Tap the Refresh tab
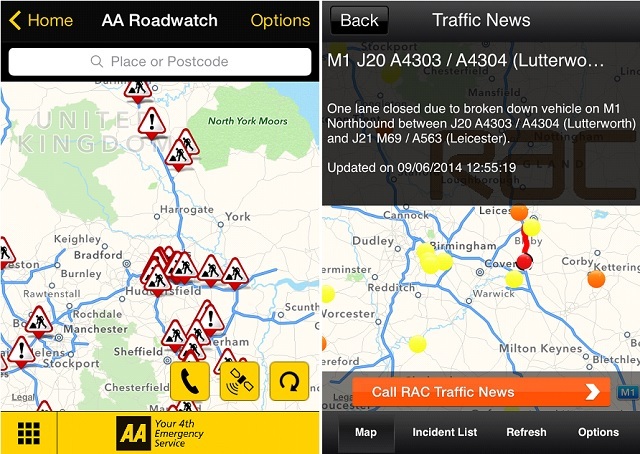Image resolution: width=640 pixels, height=454 pixels. (x=526, y=432)
